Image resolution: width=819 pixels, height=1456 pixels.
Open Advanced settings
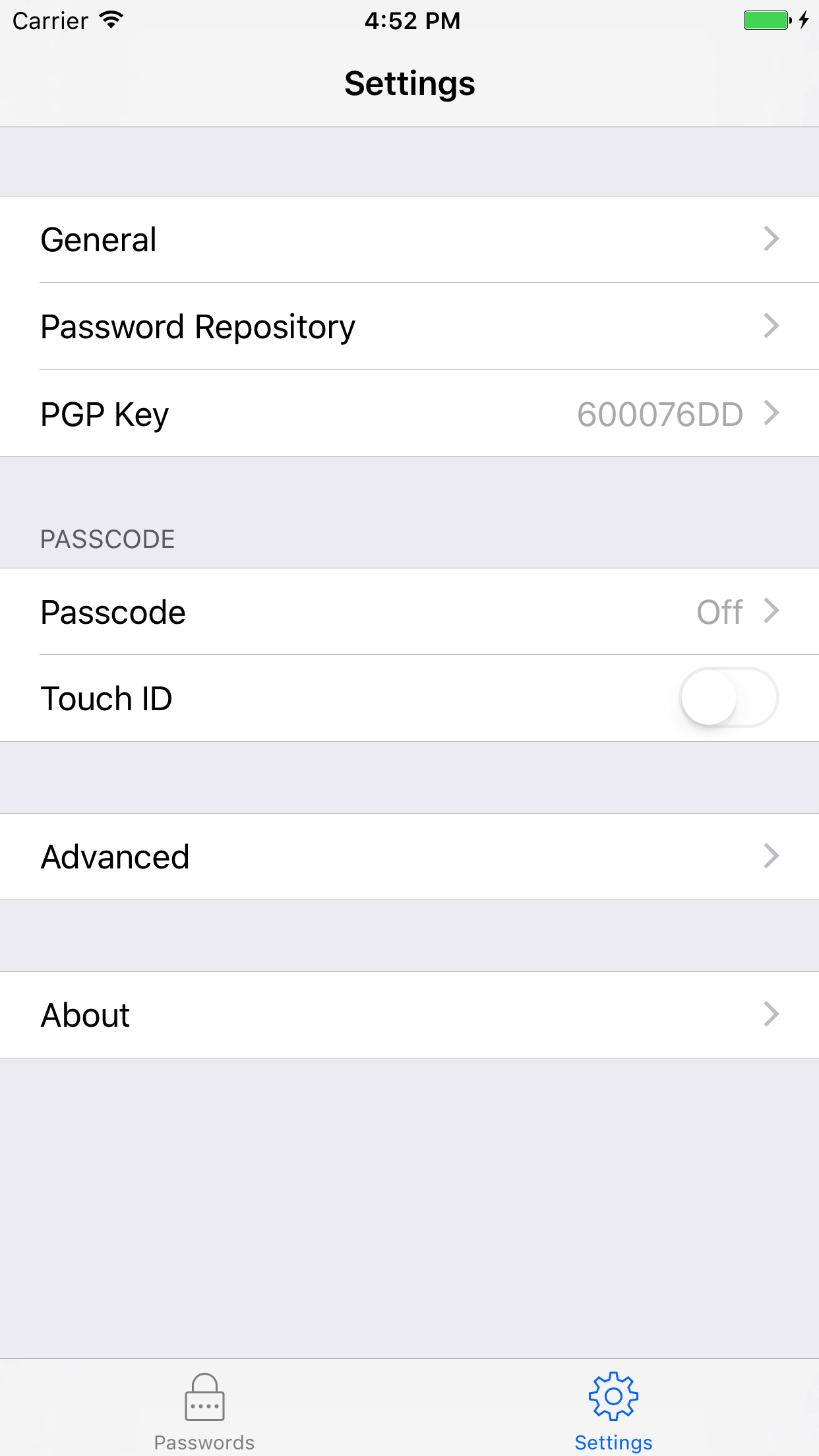(409, 857)
